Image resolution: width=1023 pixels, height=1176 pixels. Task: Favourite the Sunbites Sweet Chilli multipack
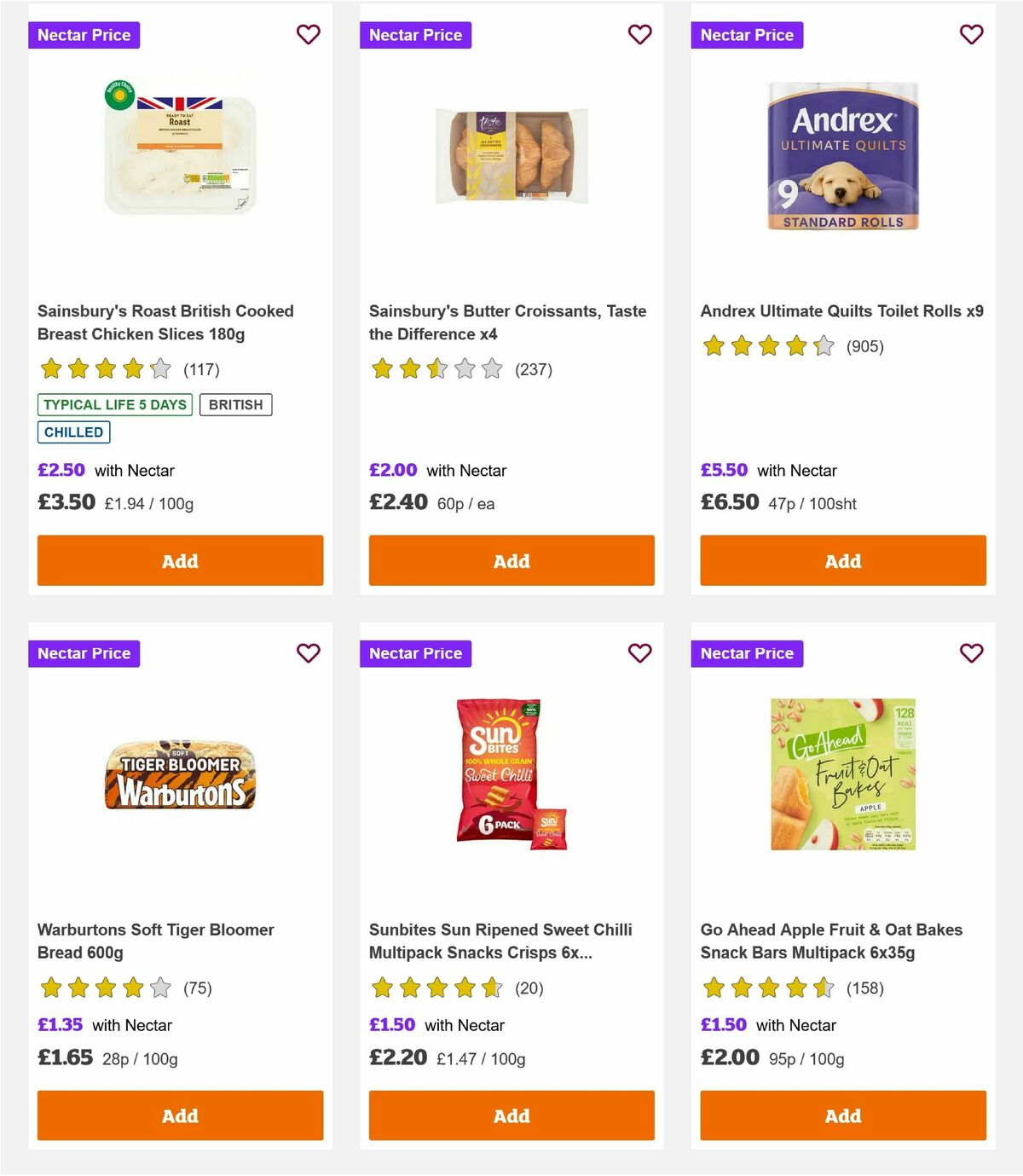pos(639,653)
